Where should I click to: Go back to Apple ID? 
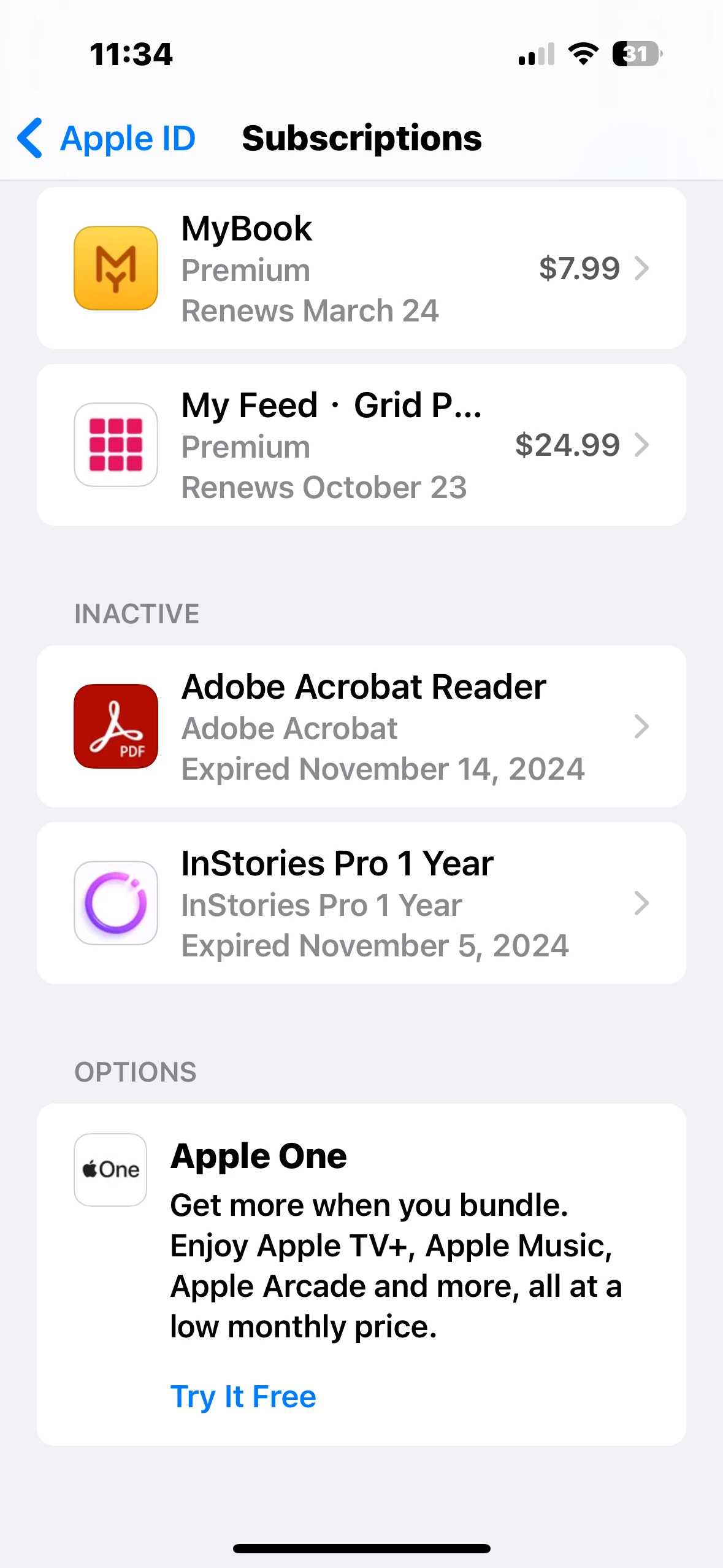point(107,139)
